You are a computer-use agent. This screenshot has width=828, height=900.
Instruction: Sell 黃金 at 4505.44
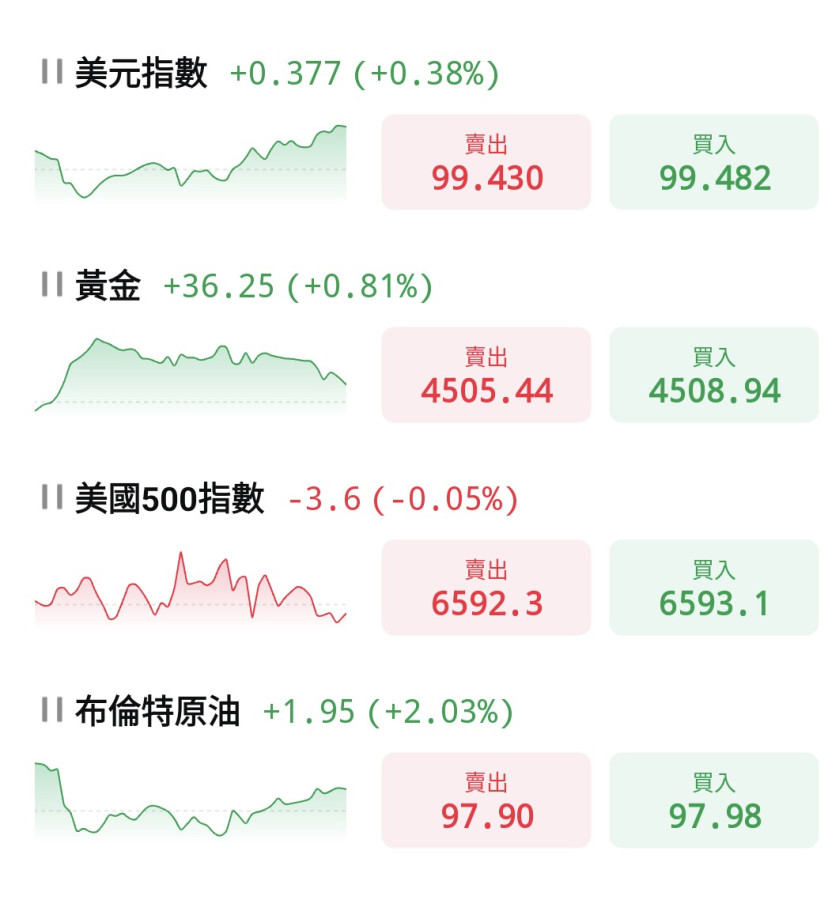point(486,375)
